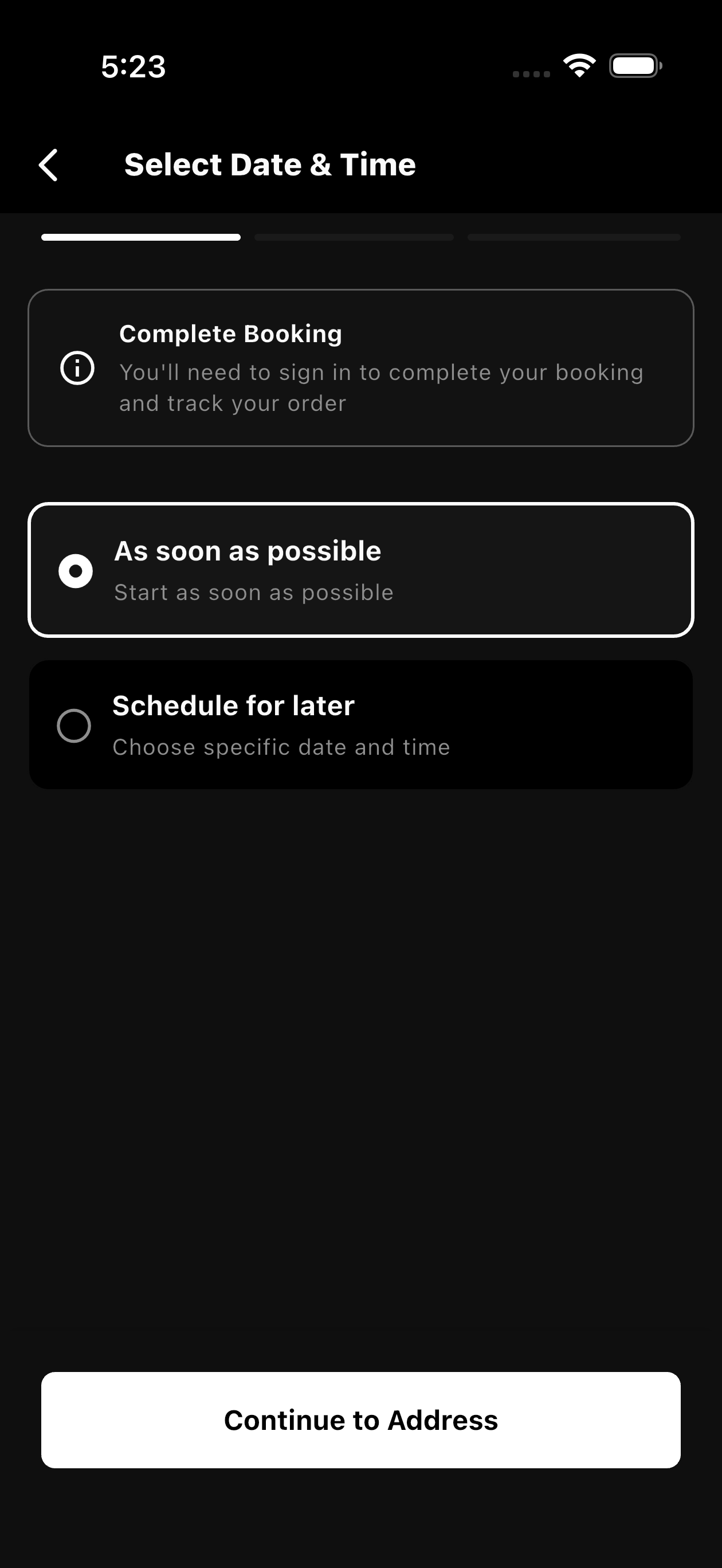
Task: Tap the Select Date & Time header
Action: [x=270, y=164]
